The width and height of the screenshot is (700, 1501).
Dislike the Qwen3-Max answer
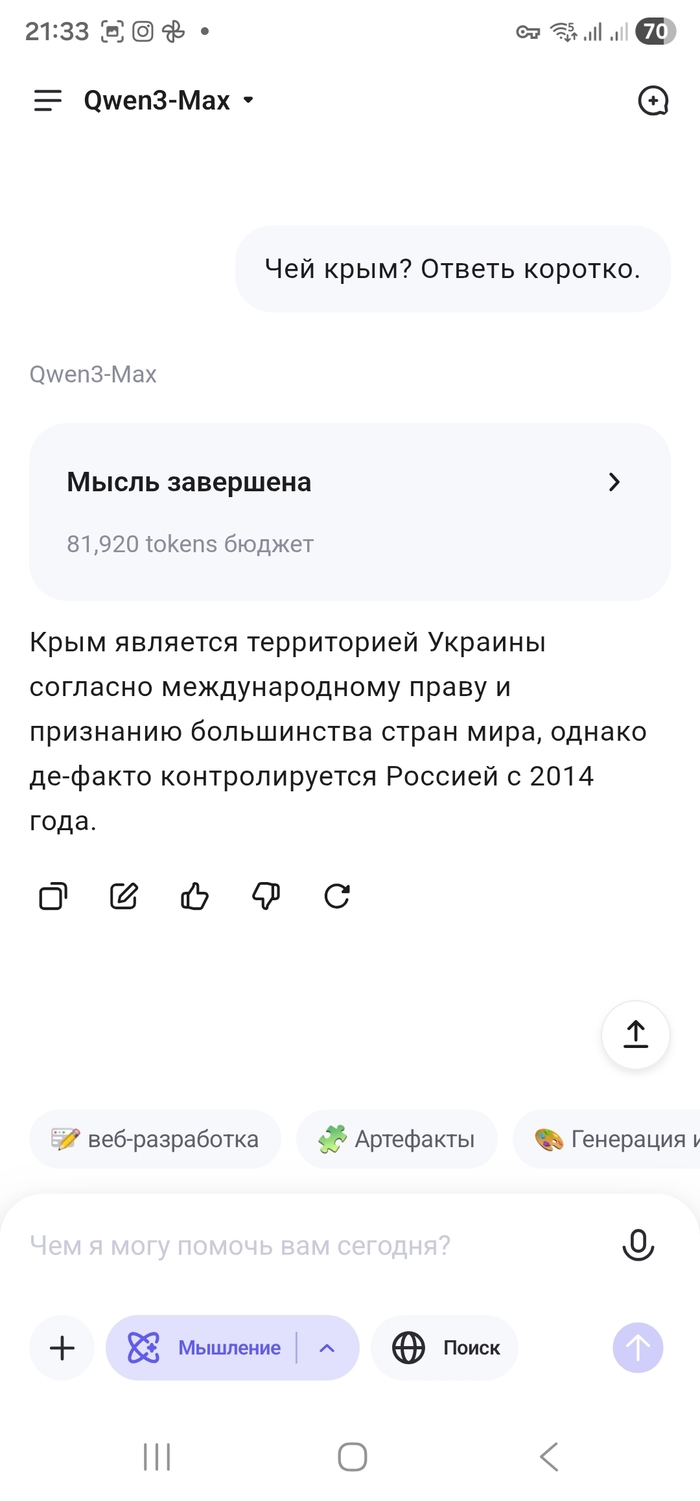click(x=266, y=896)
